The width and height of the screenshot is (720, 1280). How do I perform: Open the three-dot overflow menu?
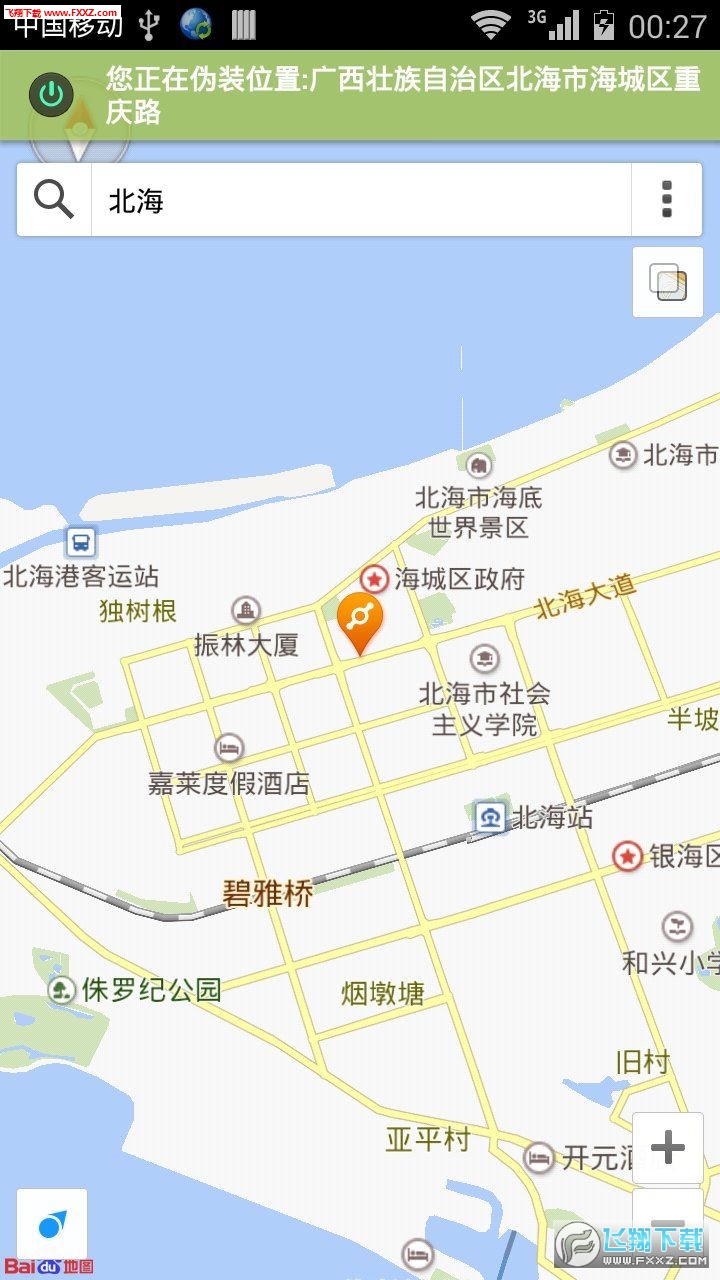pos(667,200)
